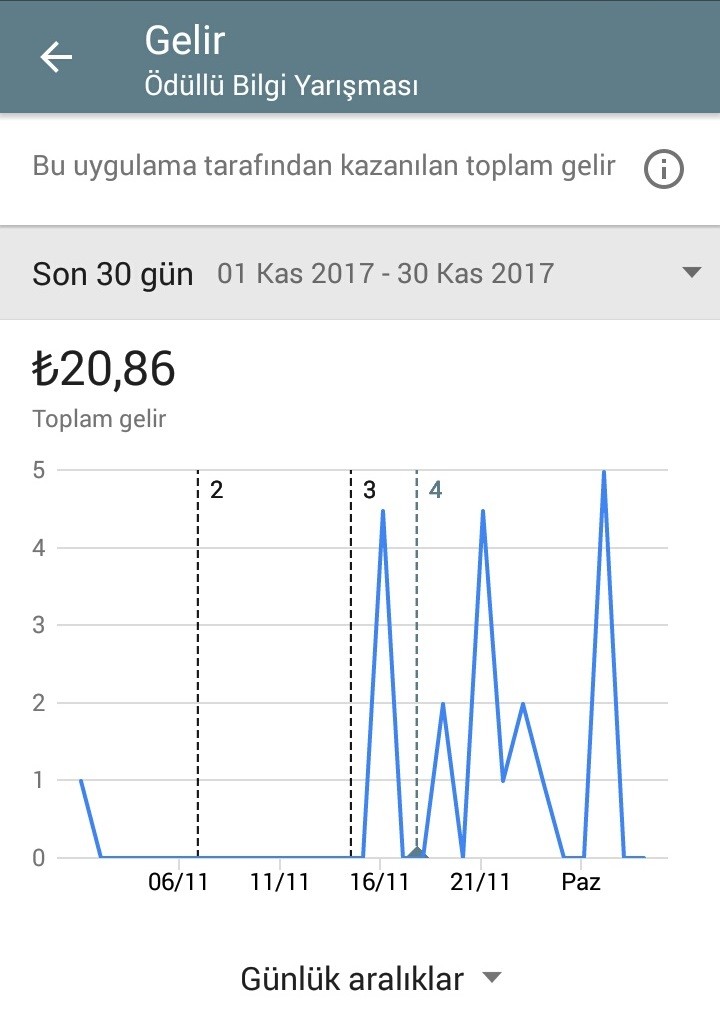This screenshot has height=1021, width=720.
Task: Go back using the arrow icon
Action: (56, 57)
